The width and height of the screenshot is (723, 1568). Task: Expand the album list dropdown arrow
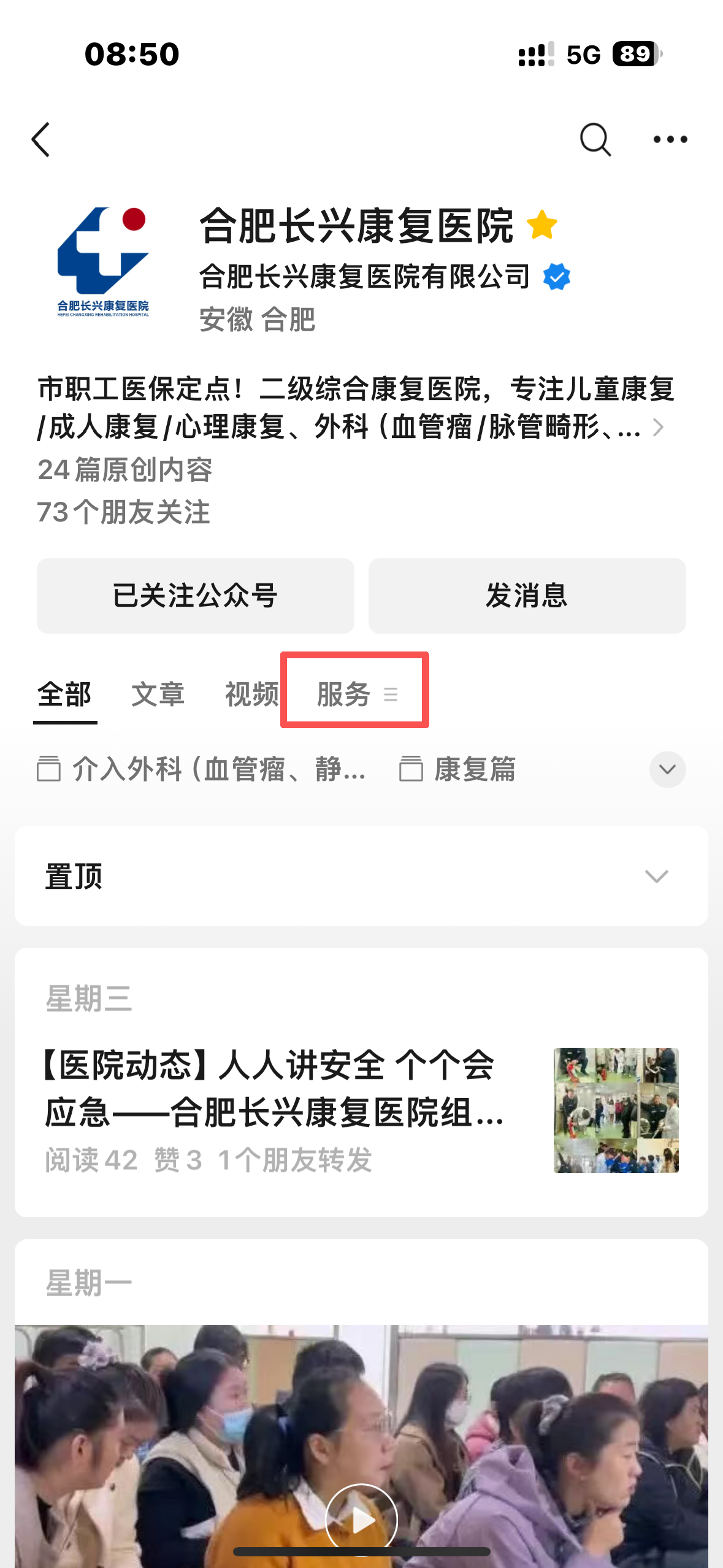[667, 769]
